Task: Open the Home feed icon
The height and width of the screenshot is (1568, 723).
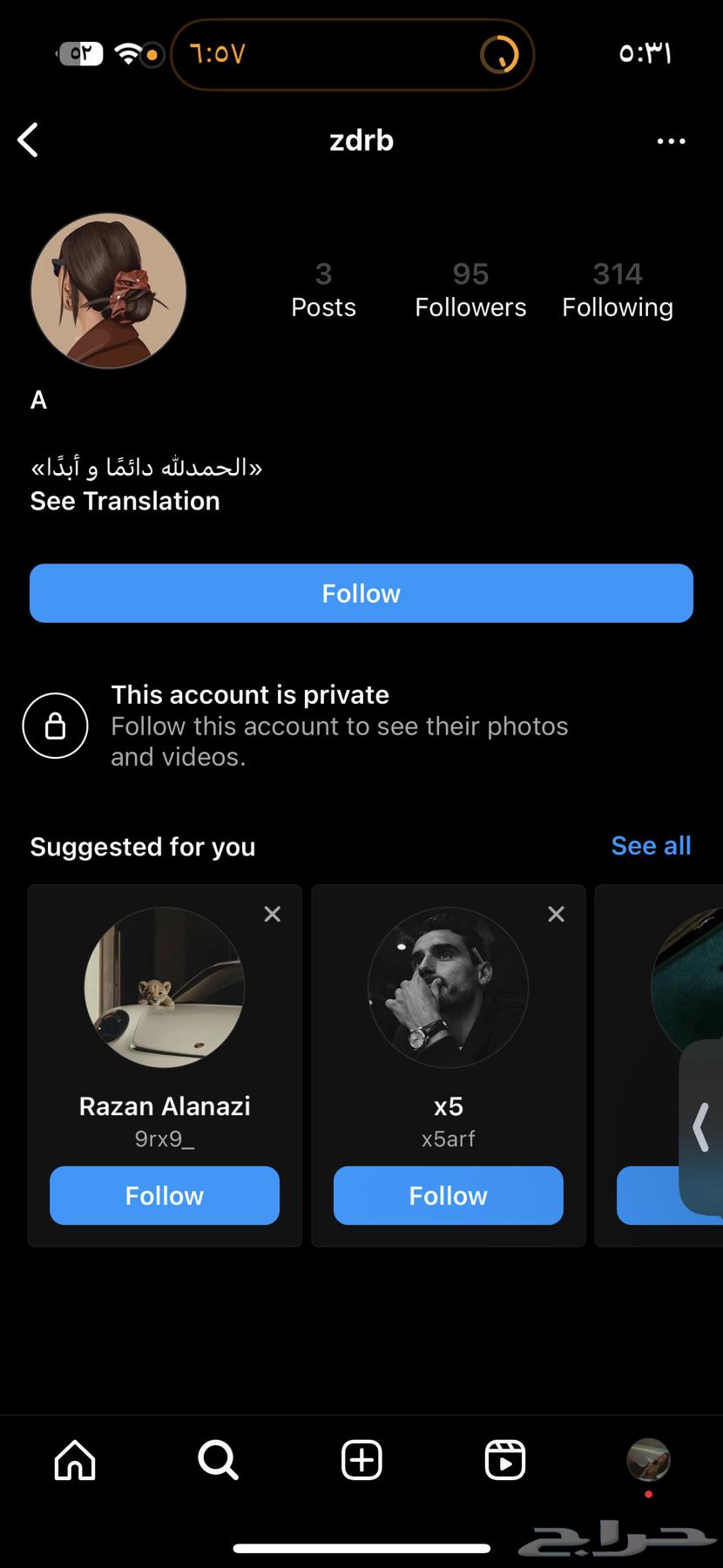Action: [x=74, y=1461]
